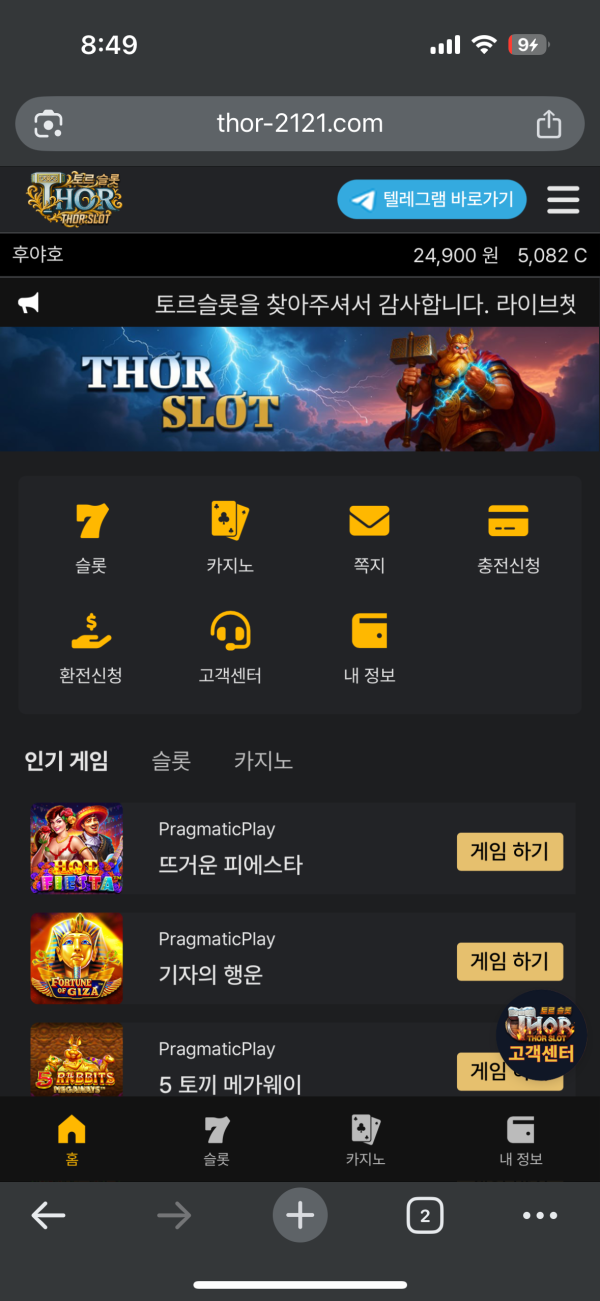This screenshot has width=600, height=1301.
Task: Tap the 텔레그램 바로가기 button
Action: (432, 199)
